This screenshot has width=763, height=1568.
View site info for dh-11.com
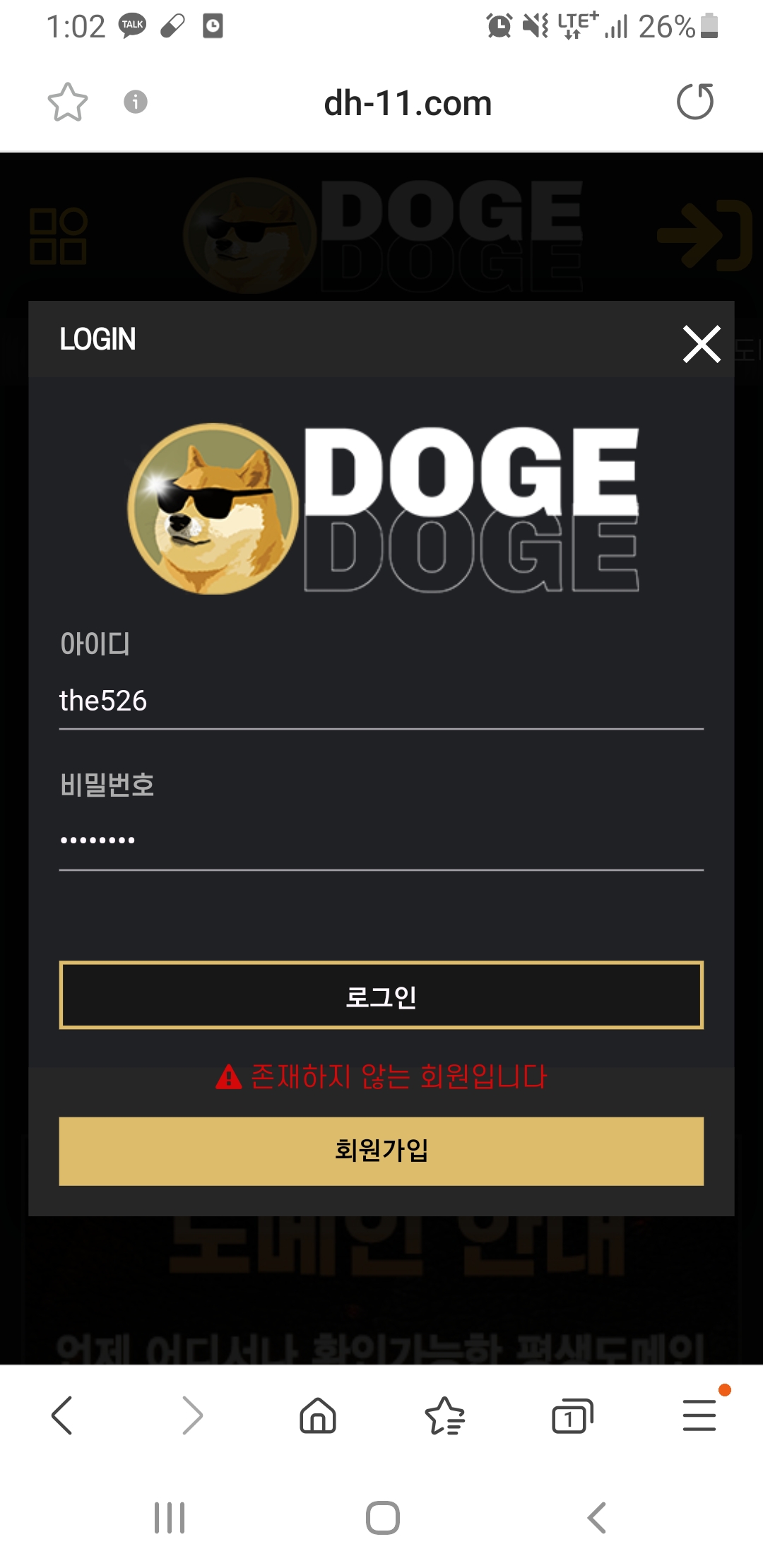tap(136, 102)
